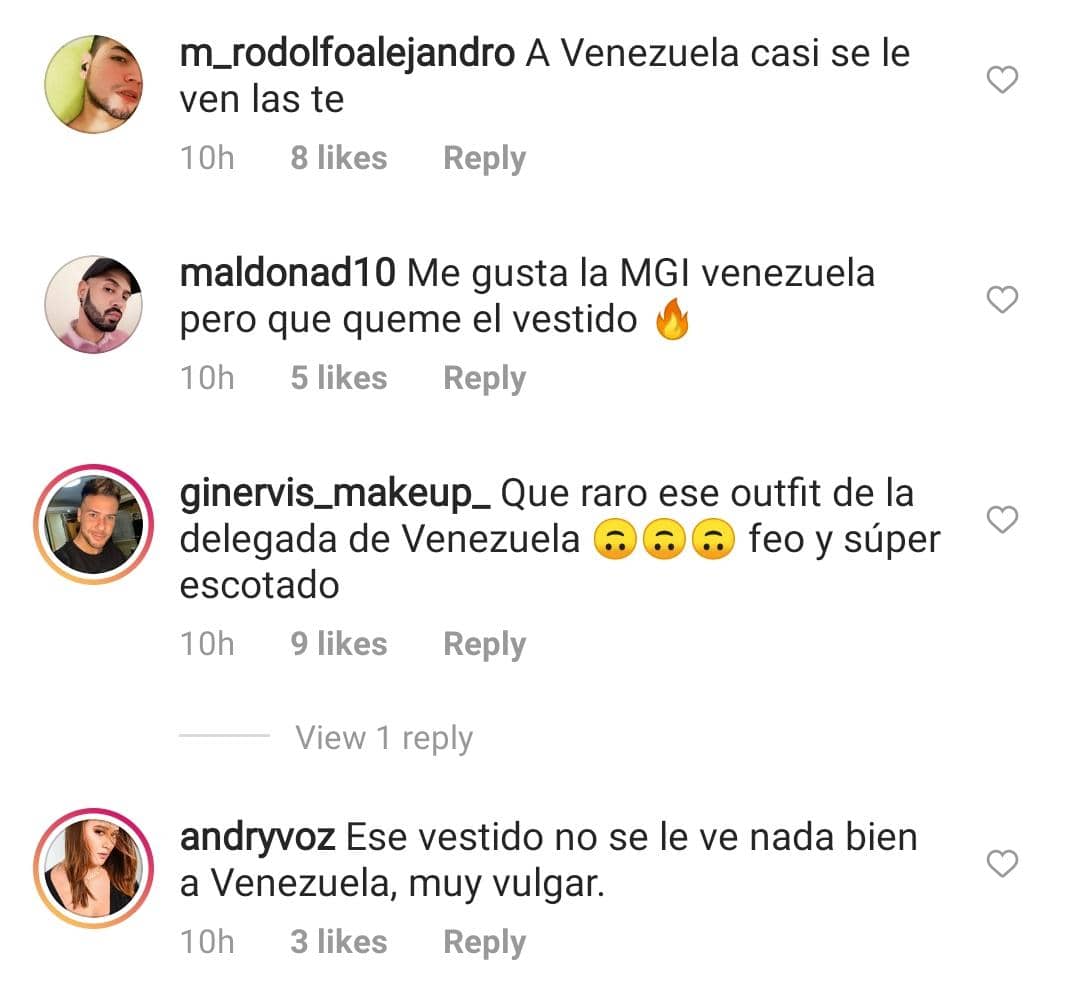The image size is (1080, 994).
Task: Open the andryvoz username link
Action: pyautogui.click(x=257, y=837)
